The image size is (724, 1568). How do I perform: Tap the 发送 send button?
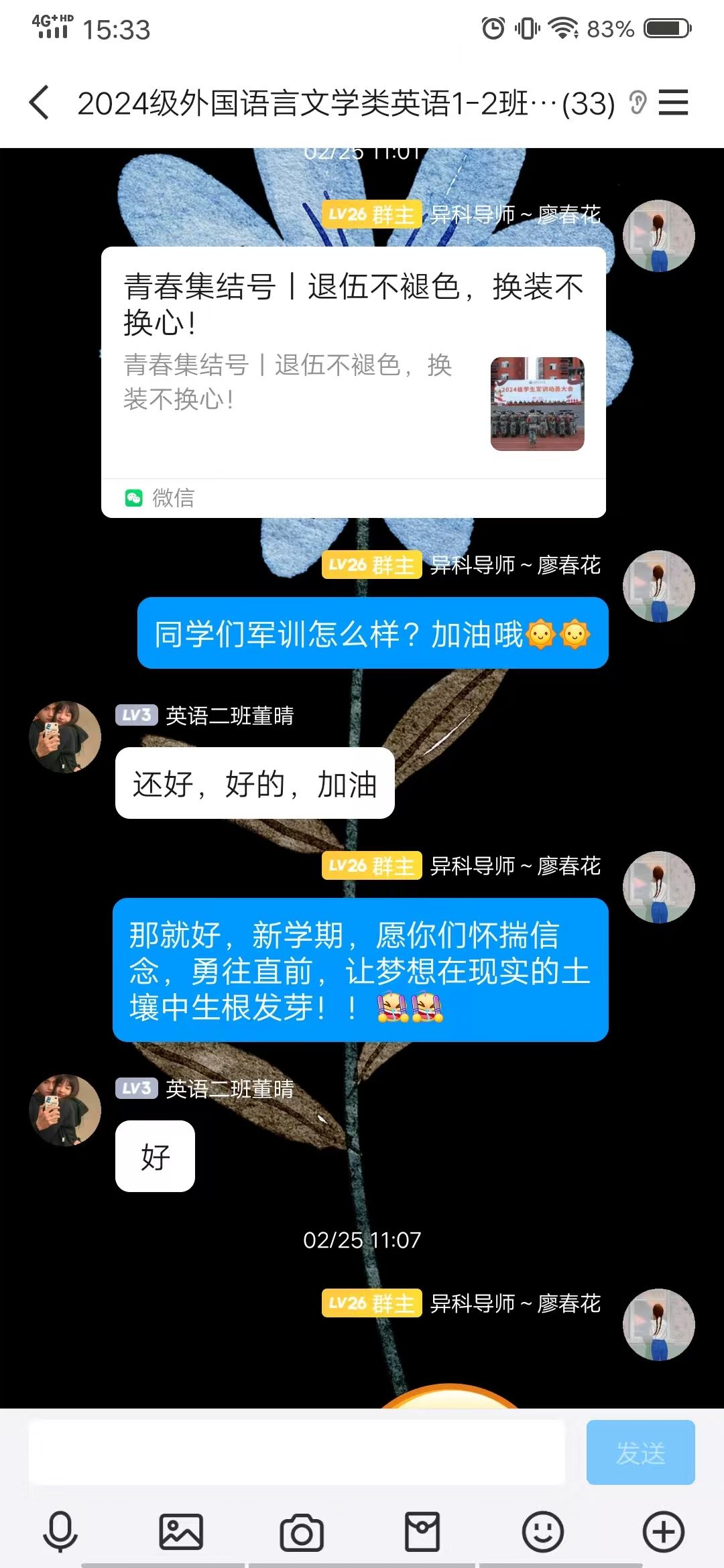click(x=640, y=1453)
